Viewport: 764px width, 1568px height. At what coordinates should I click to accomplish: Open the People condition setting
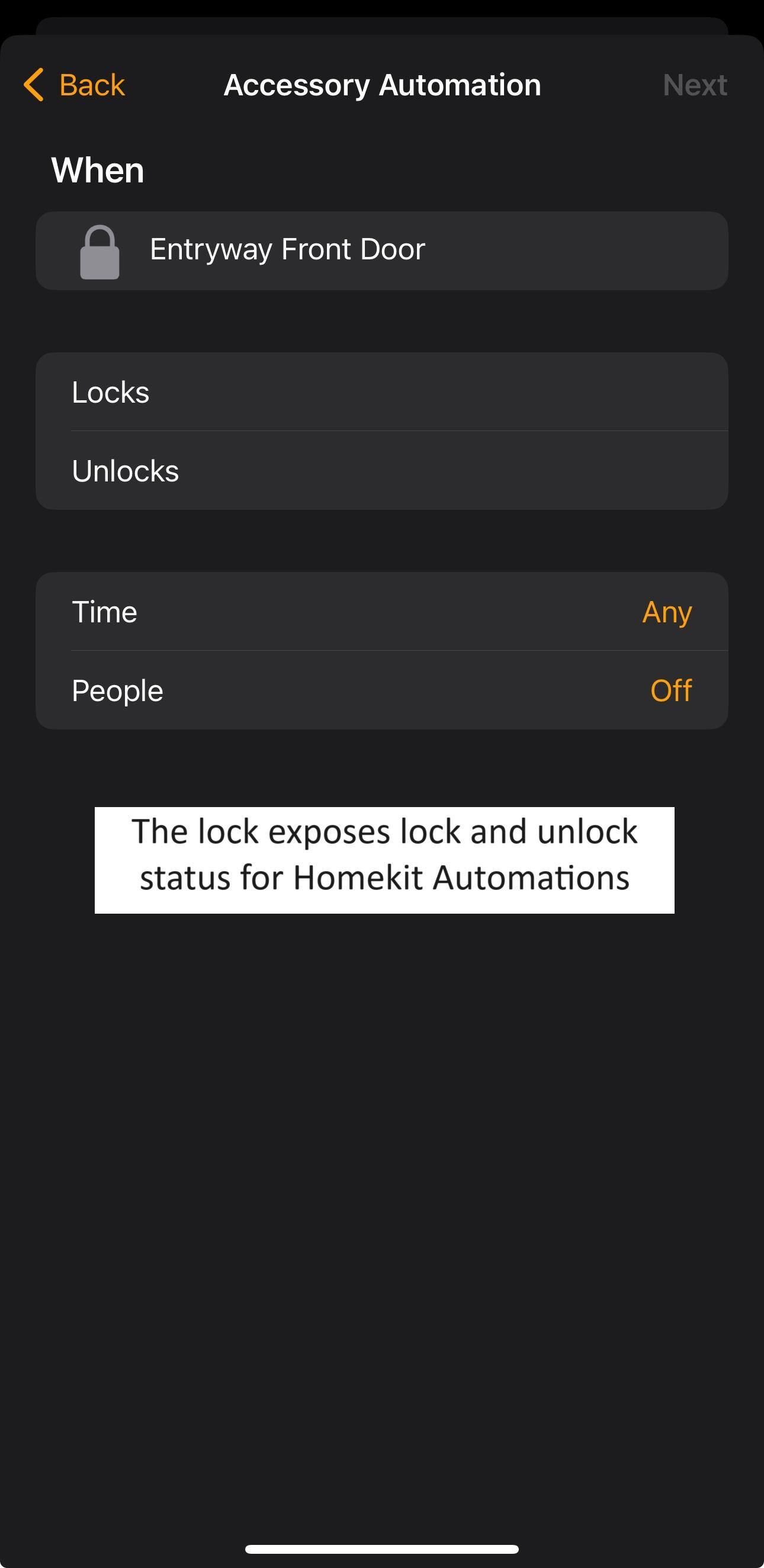(381, 690)
